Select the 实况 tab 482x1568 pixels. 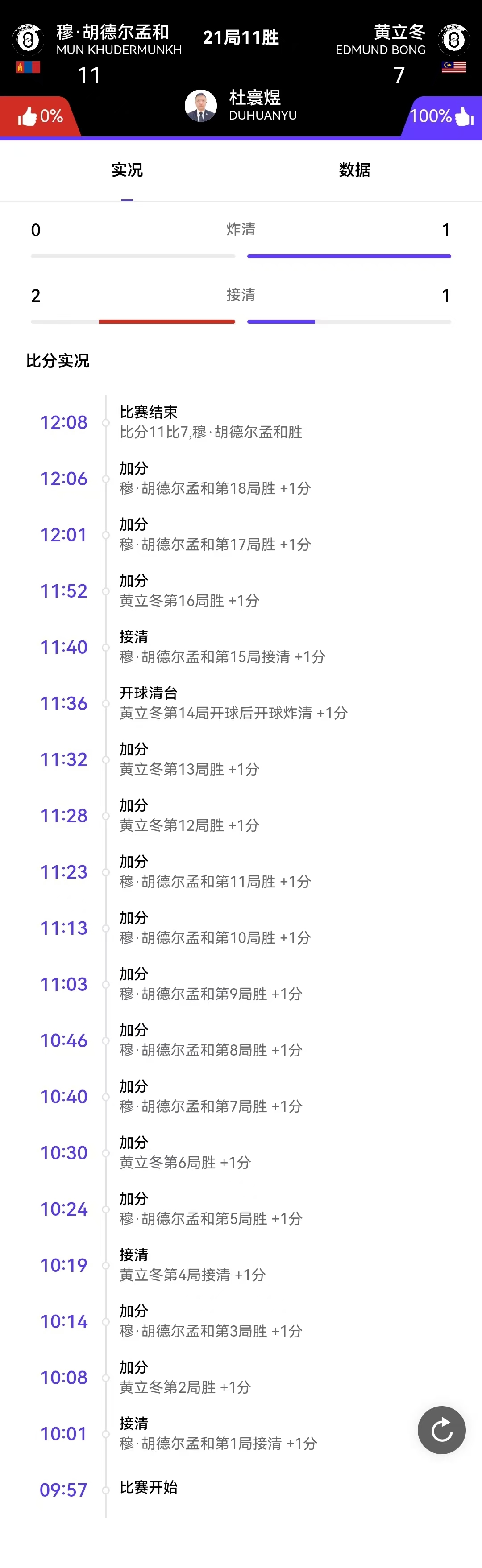pyautogui.click(x=127, y=170)
